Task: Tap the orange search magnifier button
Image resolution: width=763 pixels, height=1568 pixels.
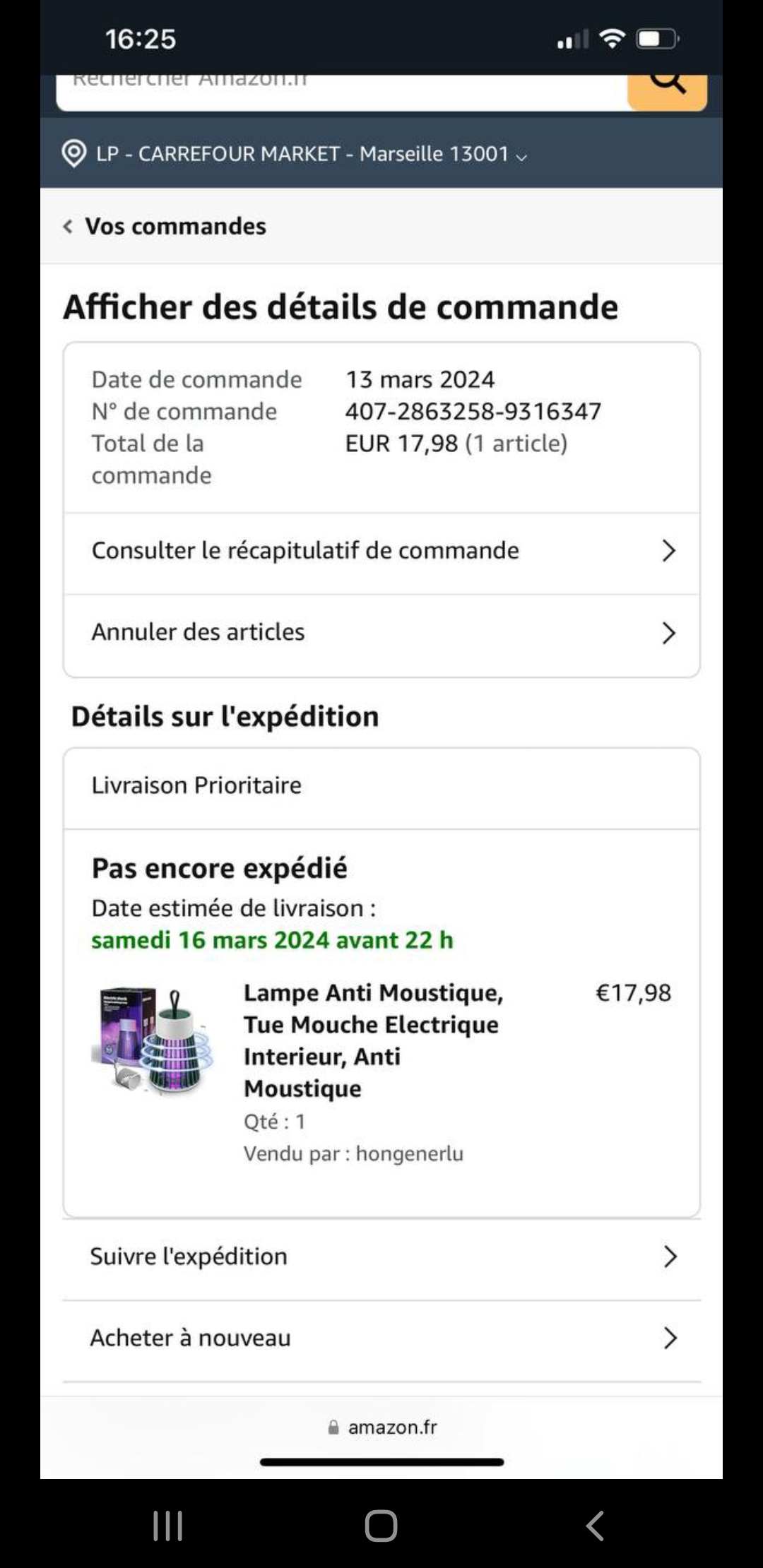Action: pyautogui.click(x=667, y=90)
